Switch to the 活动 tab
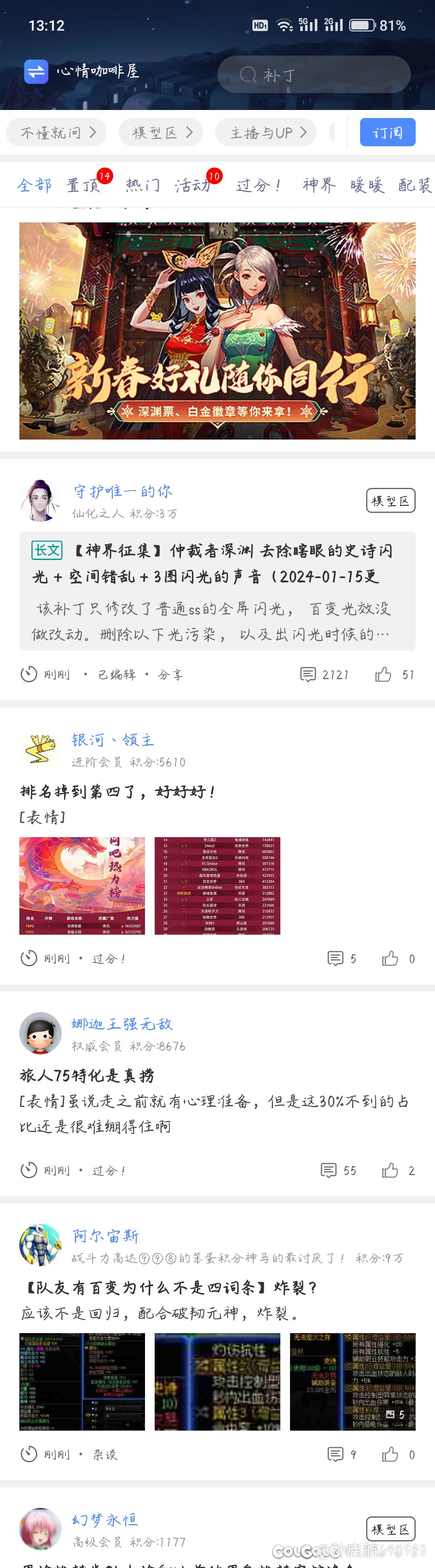The width and height of the screenshot is (435, 1568). (x=192, y=185)
